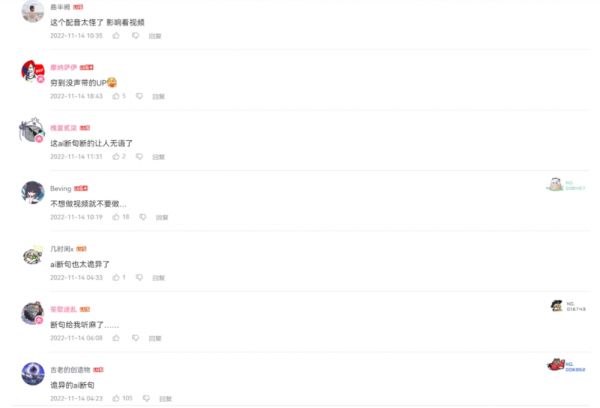Reply to the comment "这个配音太怪了 影响看视频"

coord(155,35)
